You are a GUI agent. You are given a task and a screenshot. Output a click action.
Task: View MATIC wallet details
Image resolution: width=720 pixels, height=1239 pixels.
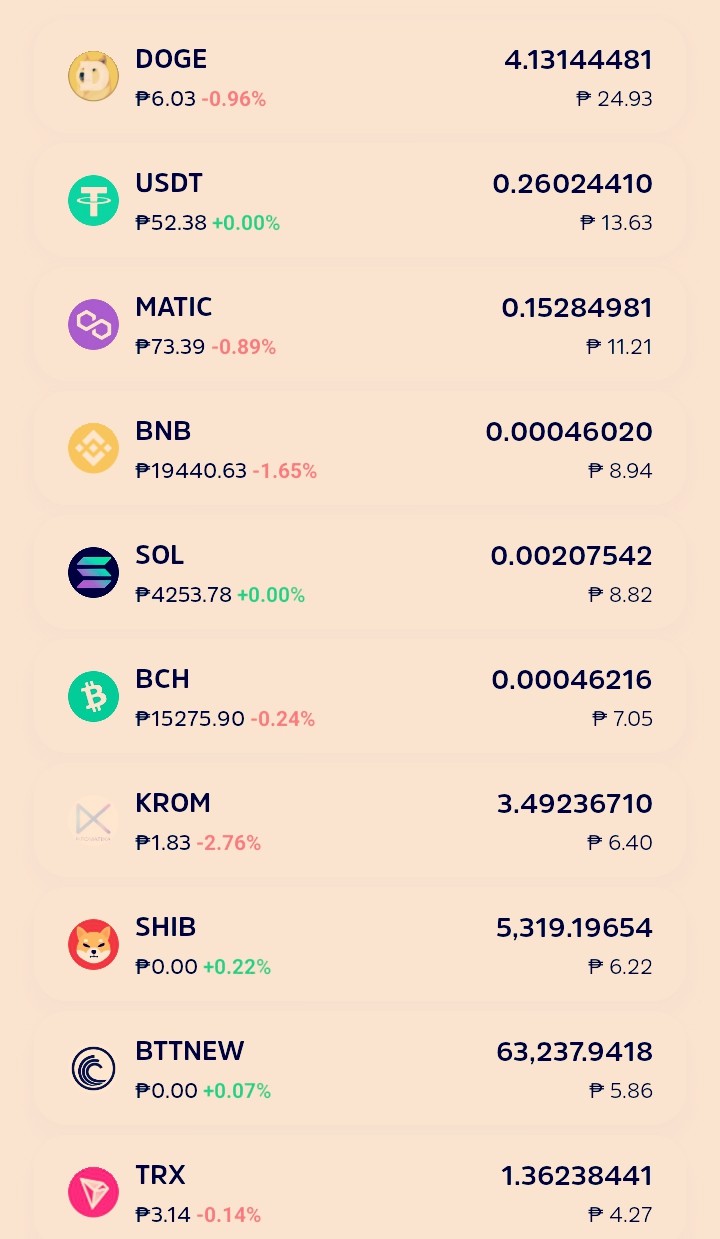coord(360,325)
